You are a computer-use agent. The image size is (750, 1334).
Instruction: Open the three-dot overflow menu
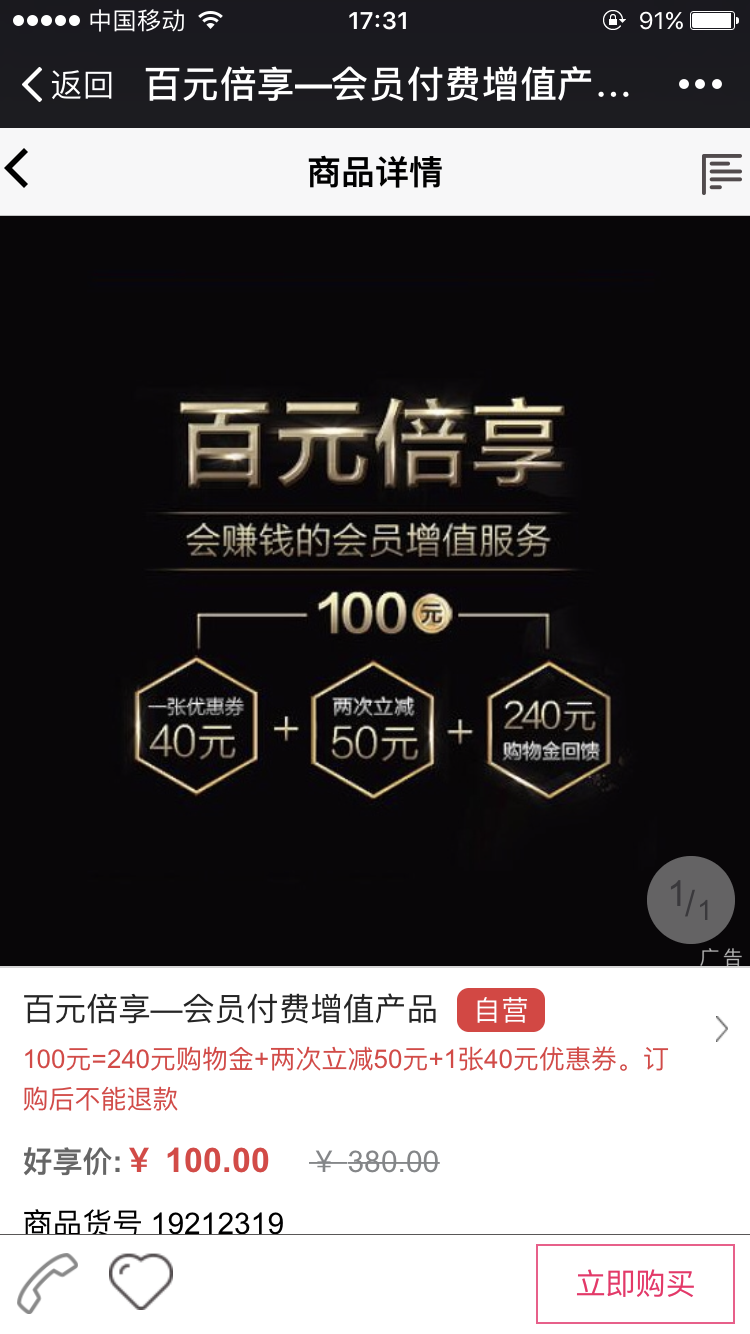click(x=700, y=85)
